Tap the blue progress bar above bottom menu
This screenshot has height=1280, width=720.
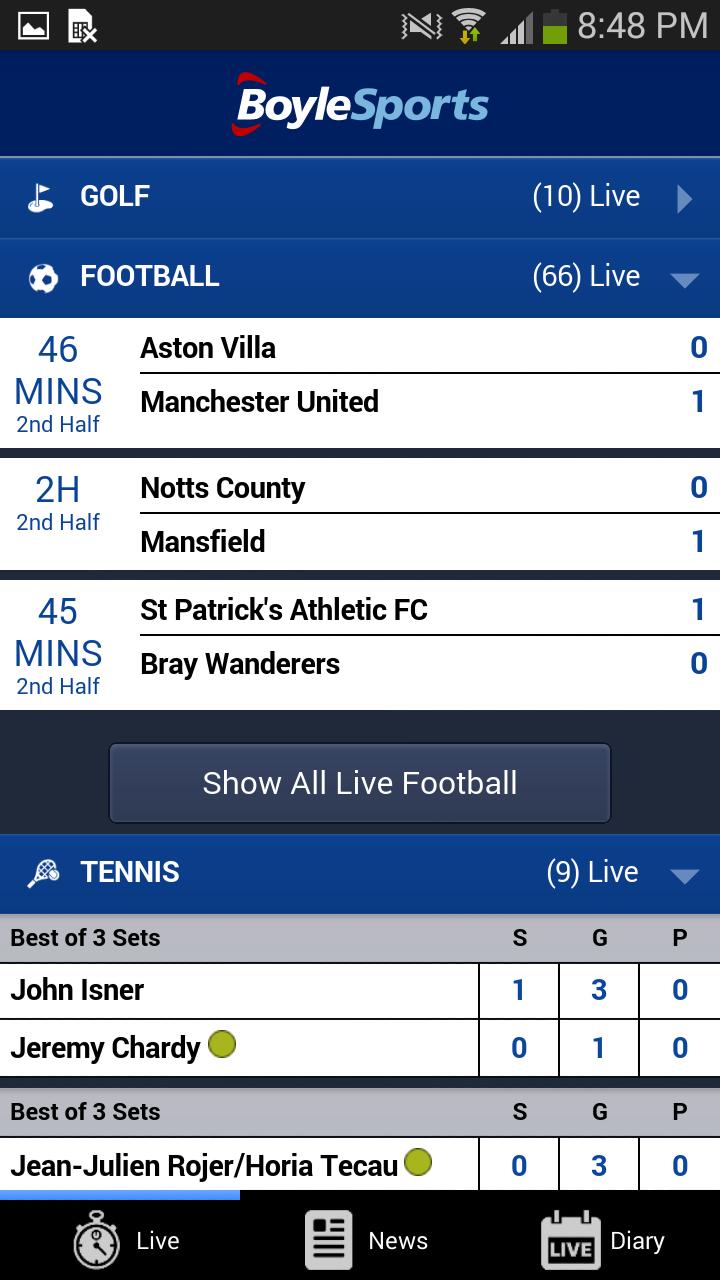coord(120,1194)
